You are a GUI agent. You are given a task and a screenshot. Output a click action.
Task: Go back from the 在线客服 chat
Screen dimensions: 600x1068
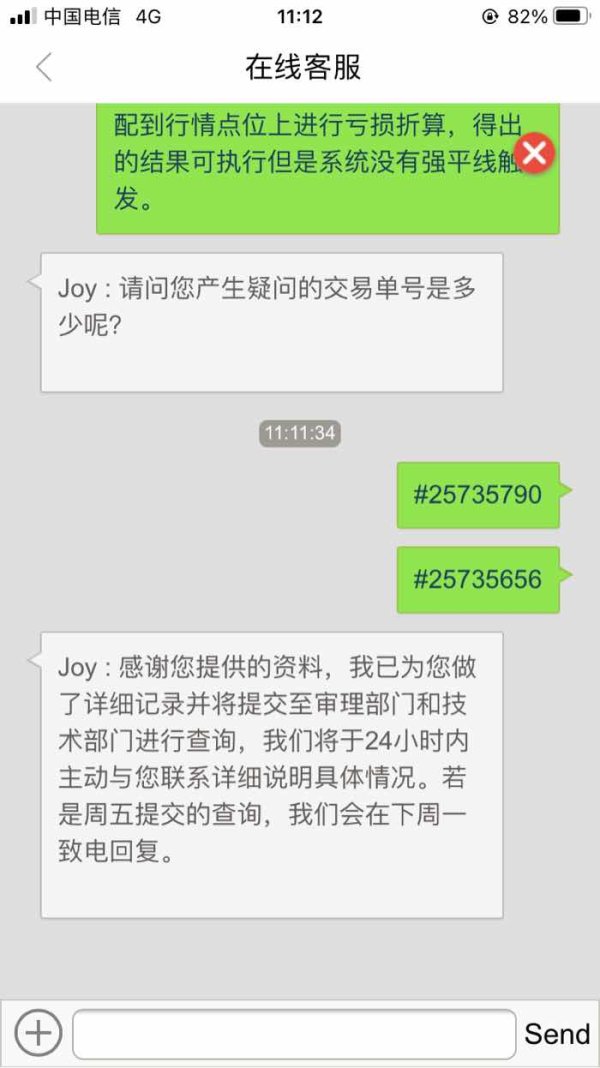point(44,67)
